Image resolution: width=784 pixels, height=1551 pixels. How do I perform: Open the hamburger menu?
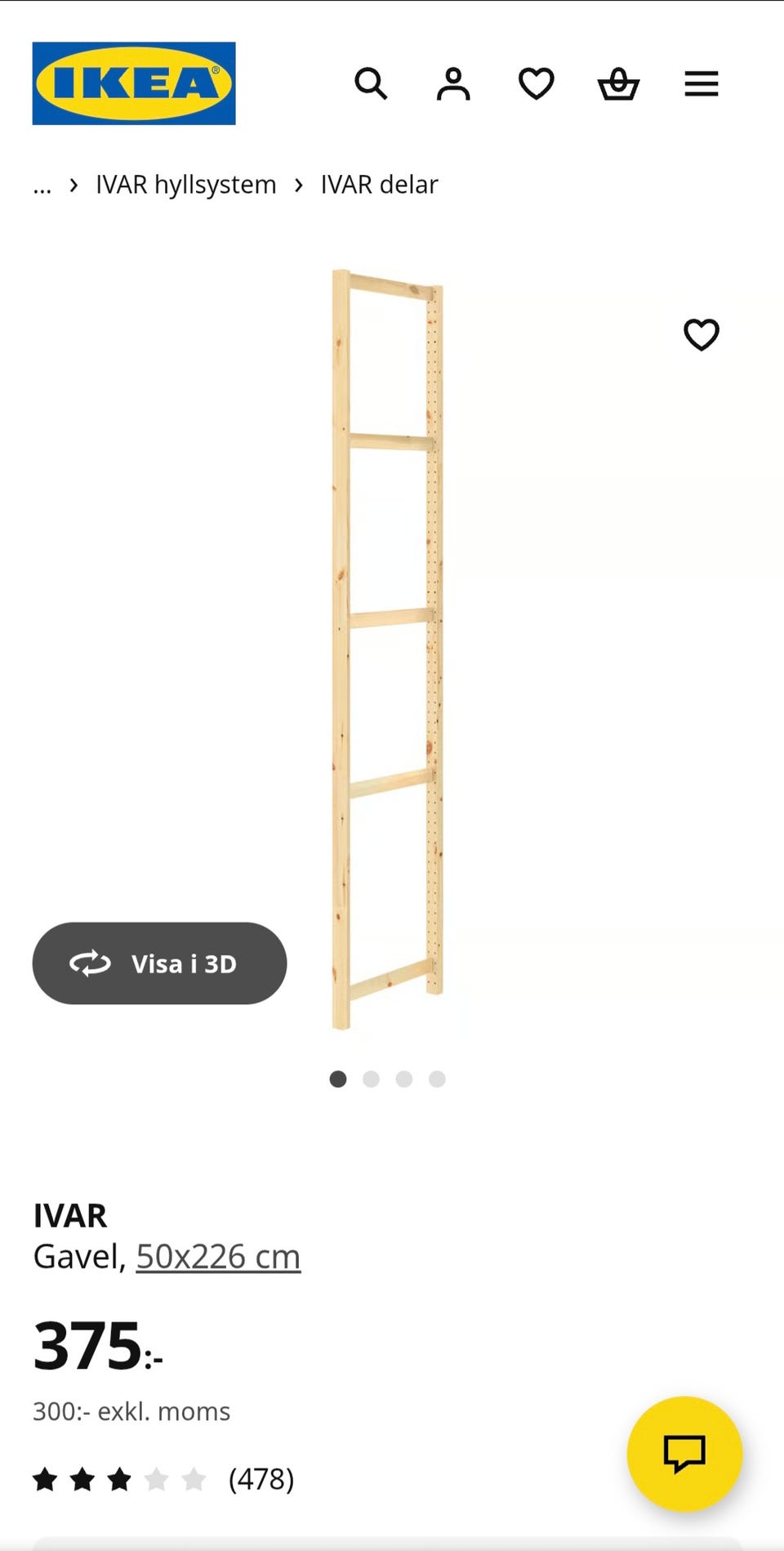pos(702,83)
